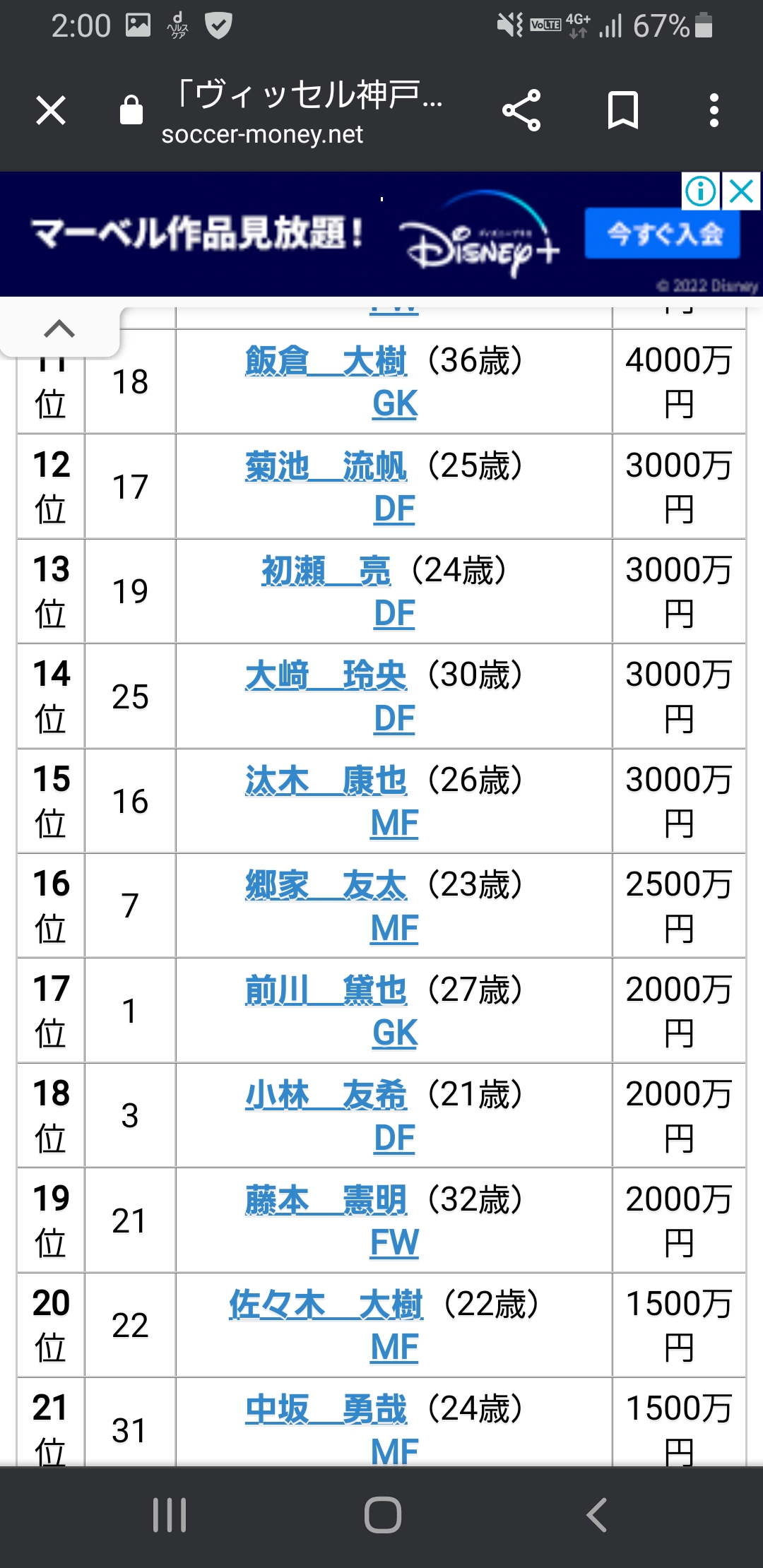The height and width of the screenshot is (1568, 763).
Task: Open player link 前川 黛也
Action: (326, 990)
